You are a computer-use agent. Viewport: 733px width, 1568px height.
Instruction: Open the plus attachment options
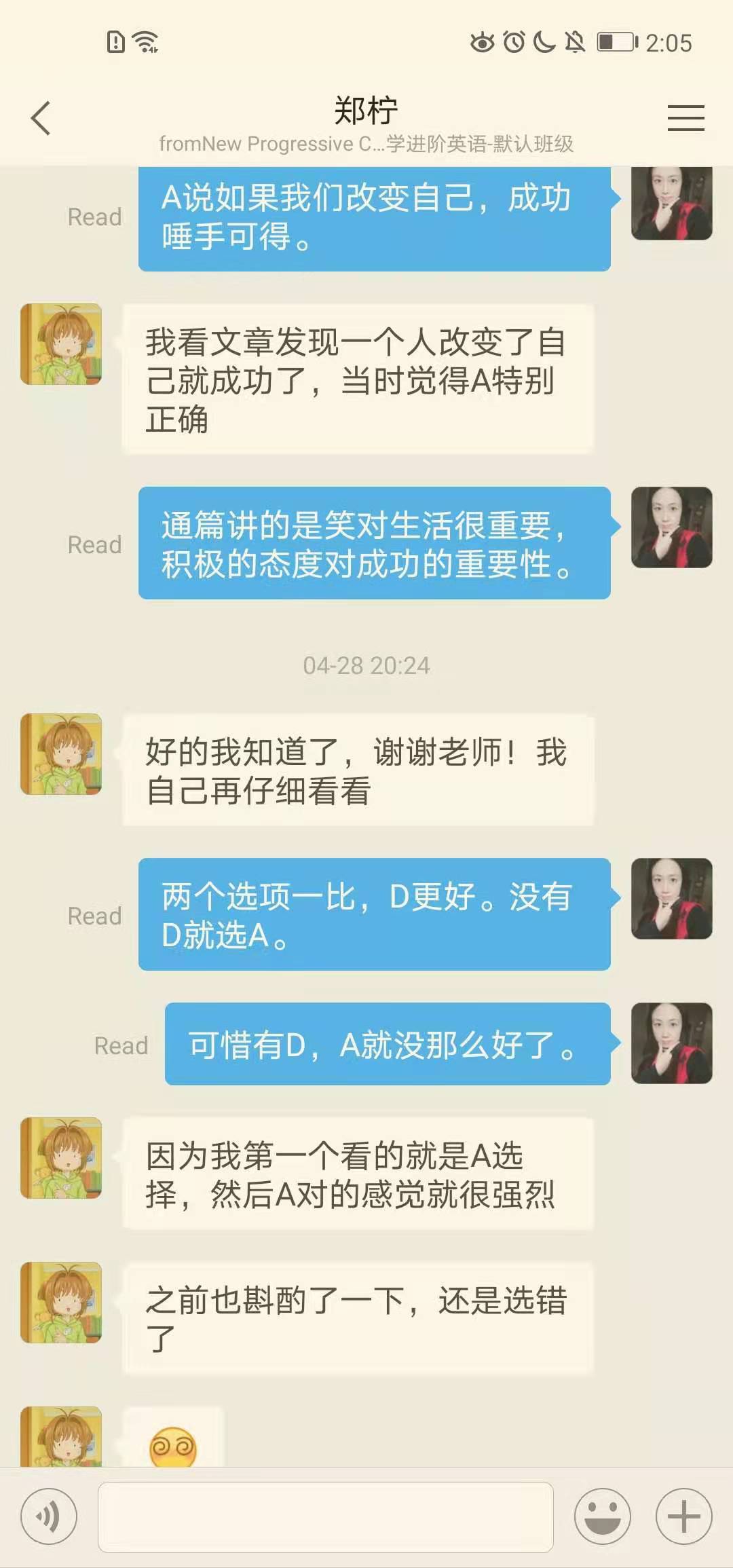point(683,1516)
